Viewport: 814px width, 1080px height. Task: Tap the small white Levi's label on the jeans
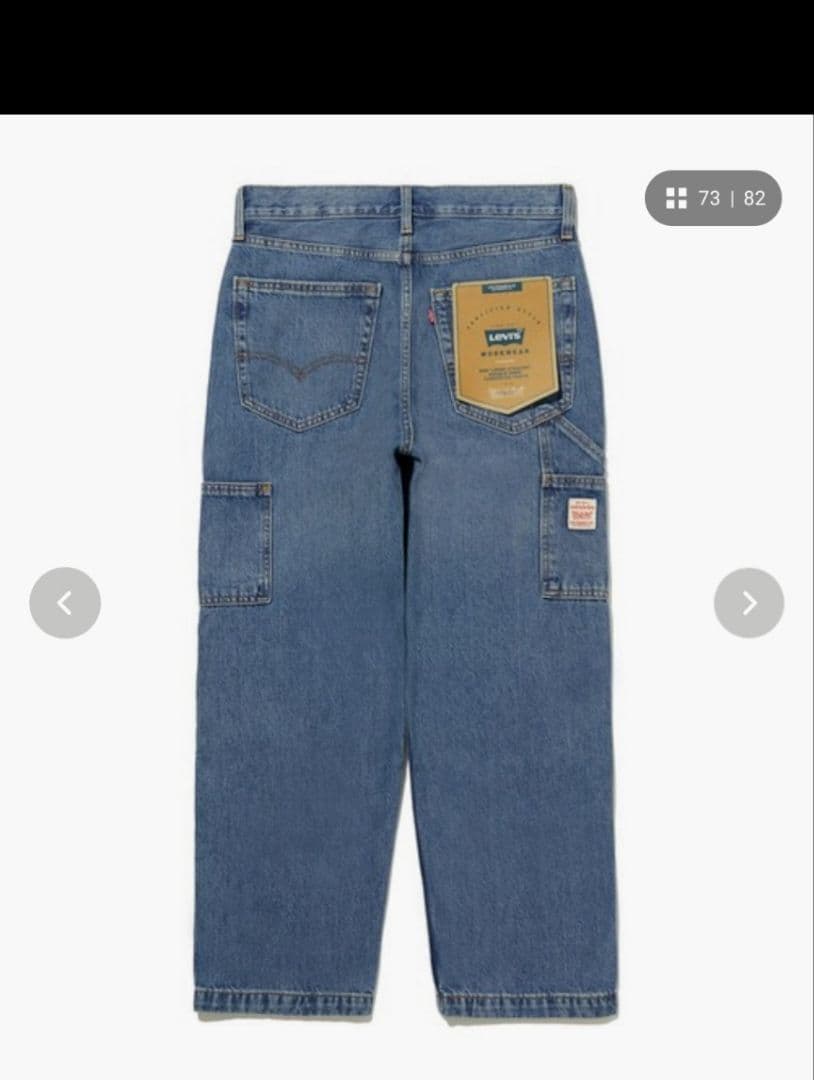click(x=582, y=515)
